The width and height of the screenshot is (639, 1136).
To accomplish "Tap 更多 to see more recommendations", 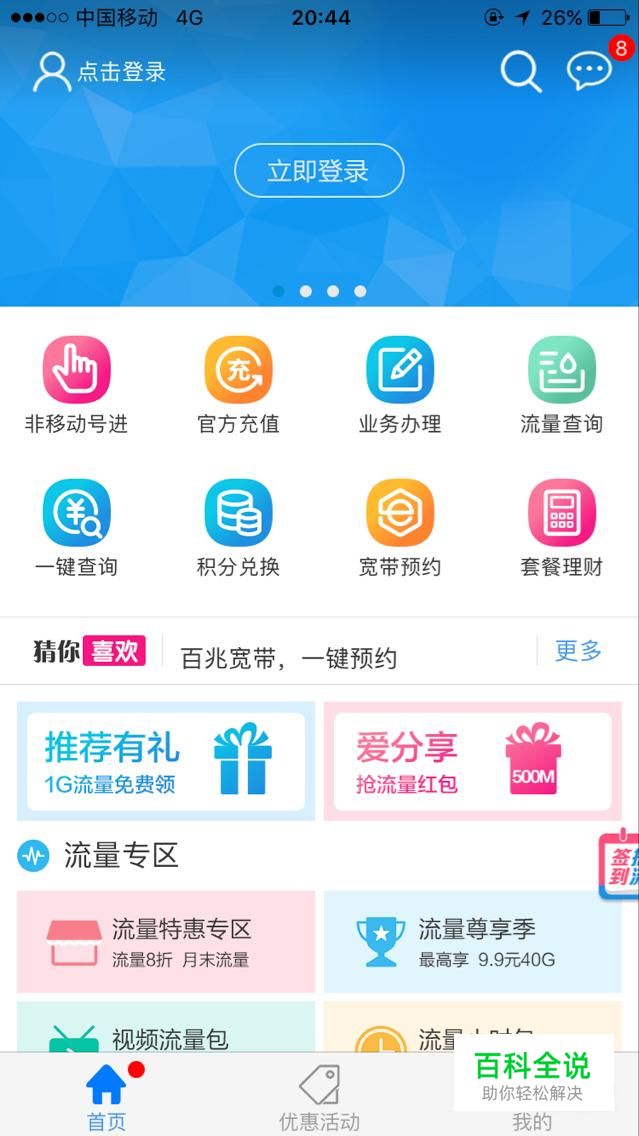I will click(578, 651).
